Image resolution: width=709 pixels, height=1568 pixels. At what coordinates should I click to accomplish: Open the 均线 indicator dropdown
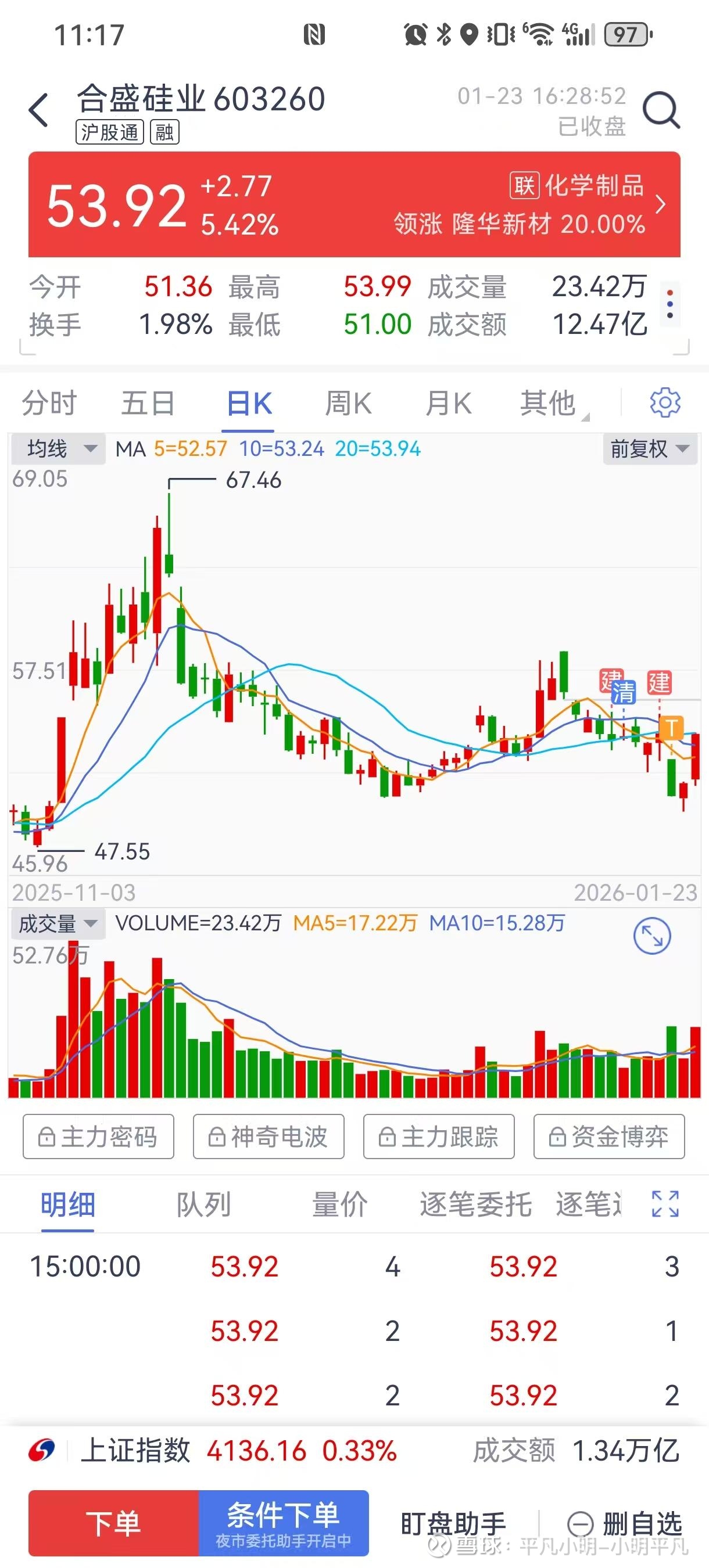point(59,449)
